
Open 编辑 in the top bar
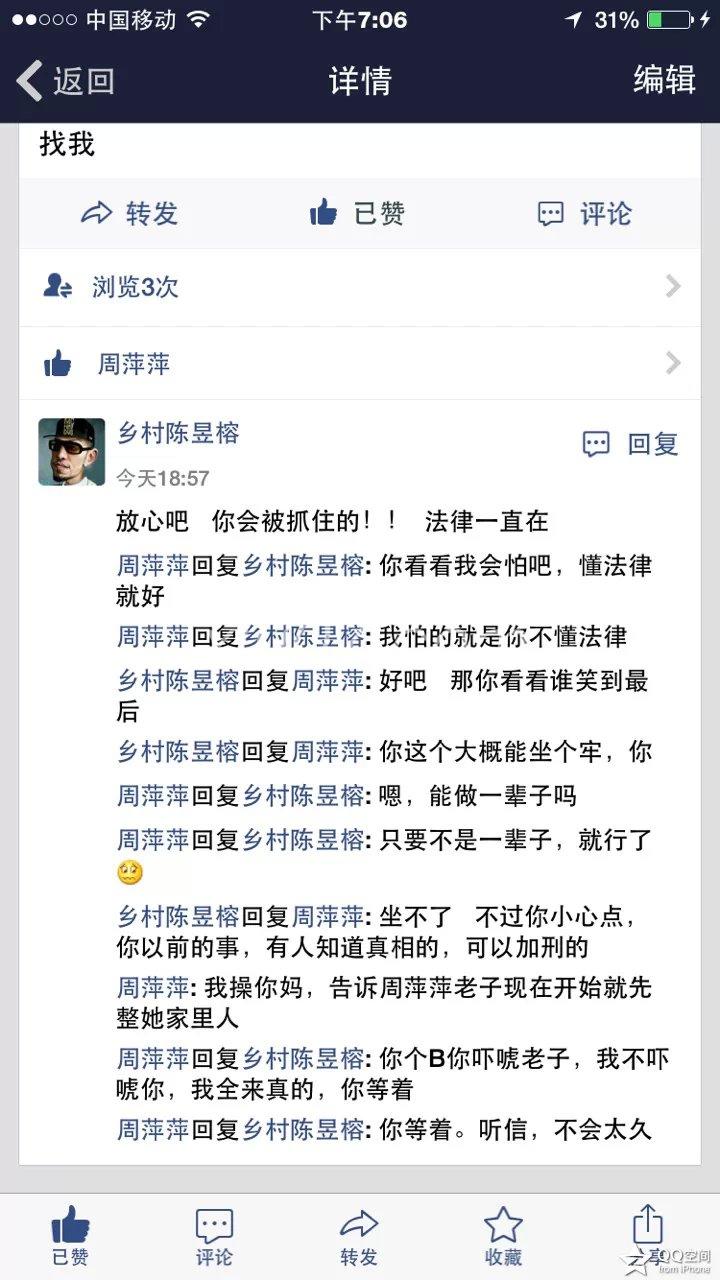coord(664,80)
